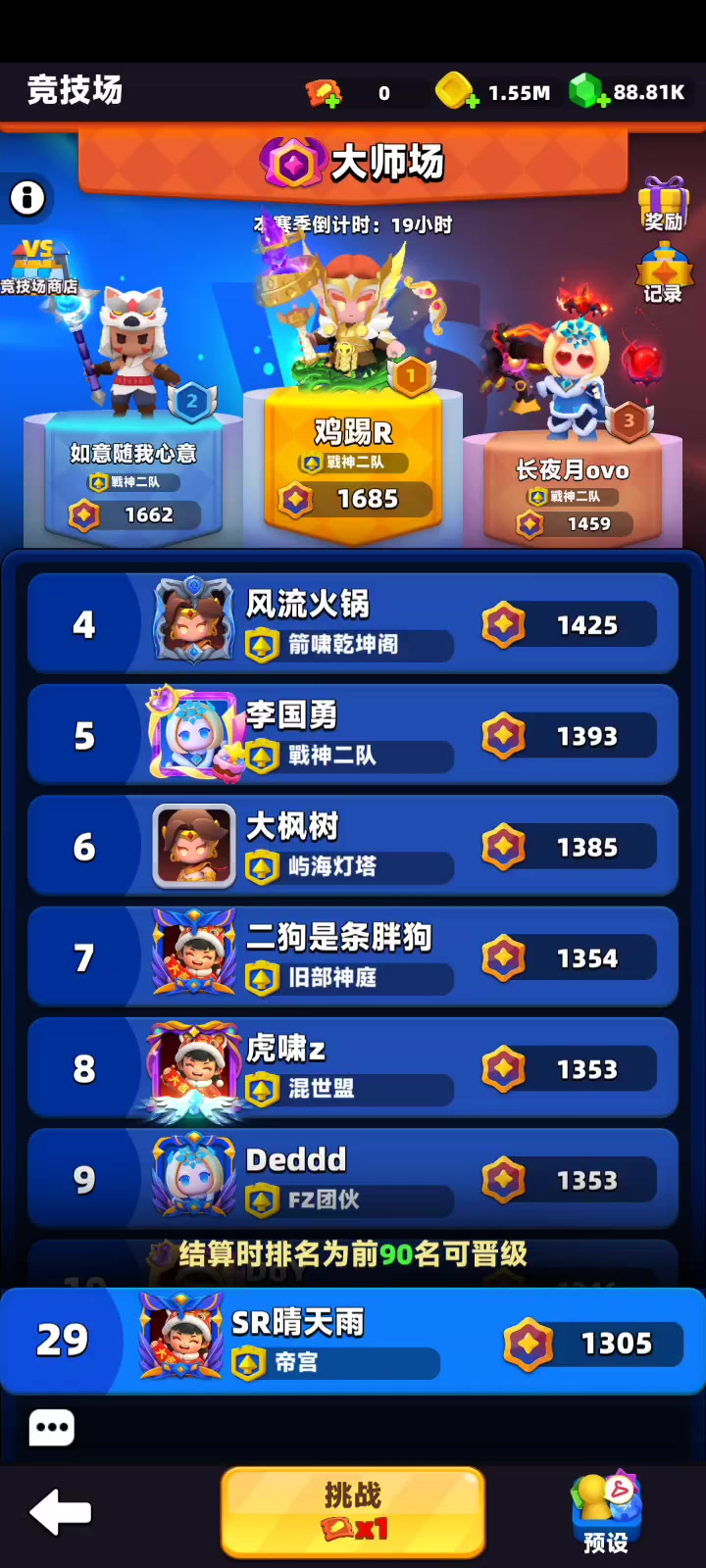Open rank 7 player 二狗是条胖狗
Screen dimensions: 706x1568
pyautogui.click(x=353, y=957)
